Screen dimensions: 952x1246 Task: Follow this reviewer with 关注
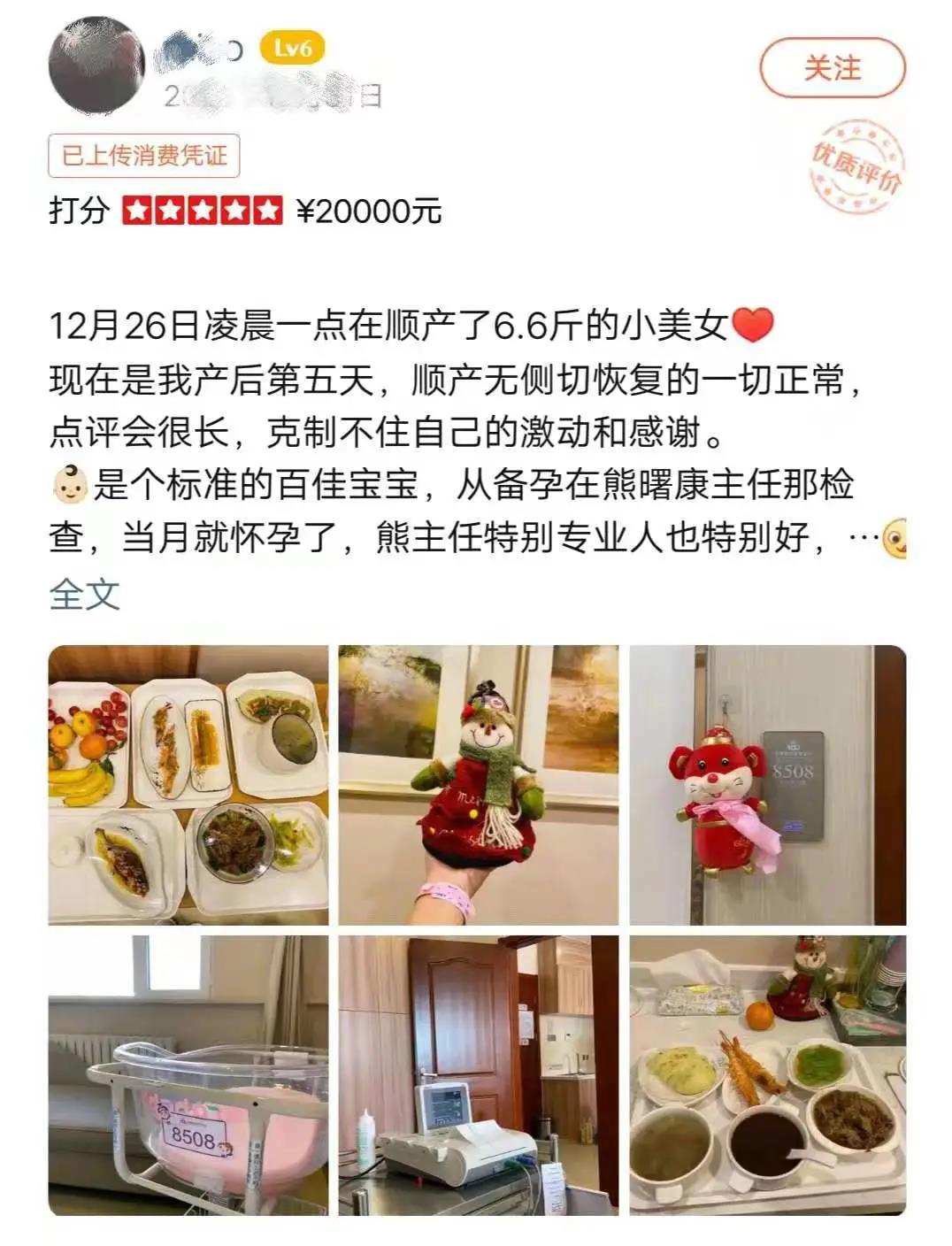832,68
